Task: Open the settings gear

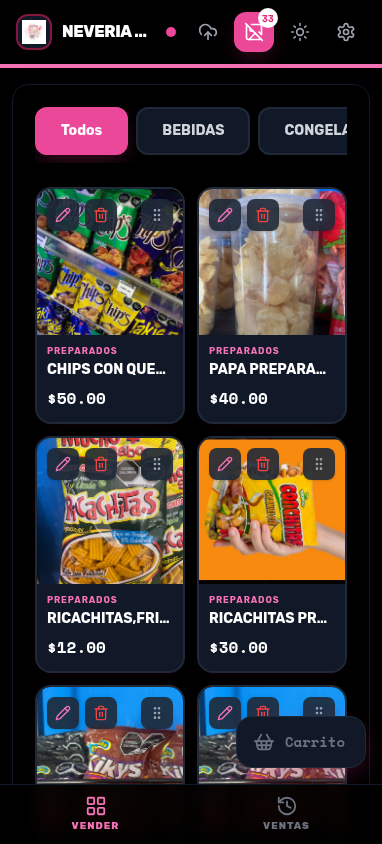Action: pyautogui.click(x=346, y=32)
